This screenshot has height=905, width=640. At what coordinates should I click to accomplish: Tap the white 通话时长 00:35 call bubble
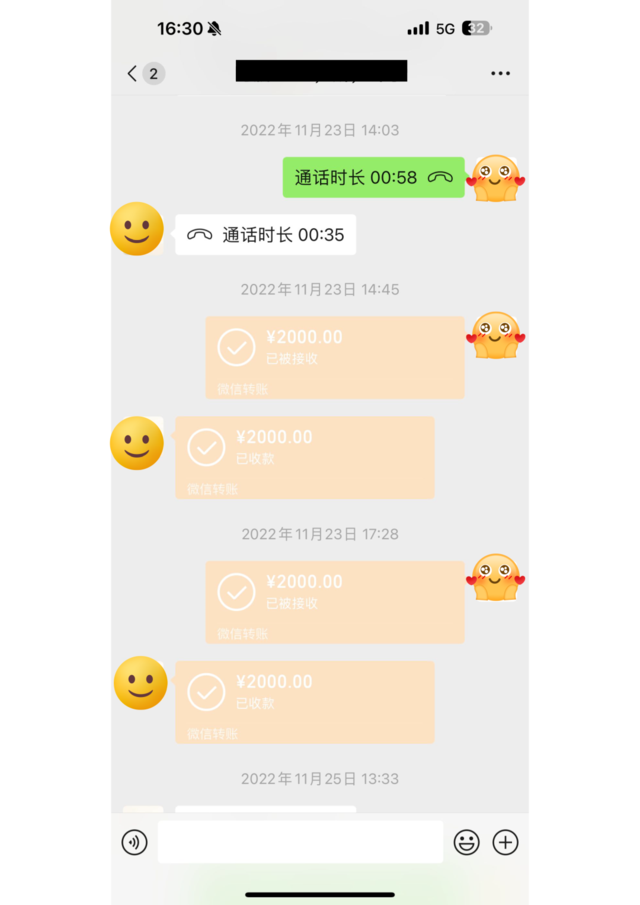[265, 235]
